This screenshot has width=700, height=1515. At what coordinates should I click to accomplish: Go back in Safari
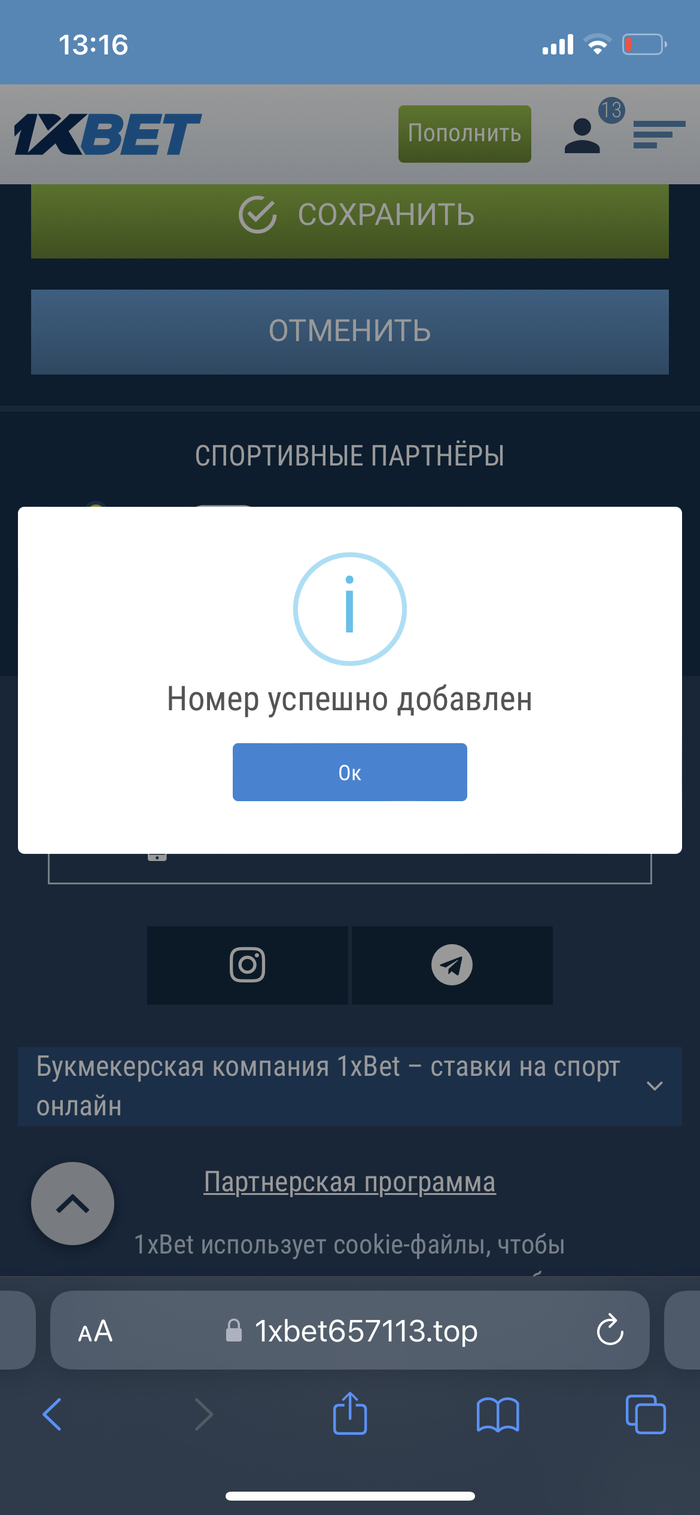pyautogui.click(x=52, y=1414)
